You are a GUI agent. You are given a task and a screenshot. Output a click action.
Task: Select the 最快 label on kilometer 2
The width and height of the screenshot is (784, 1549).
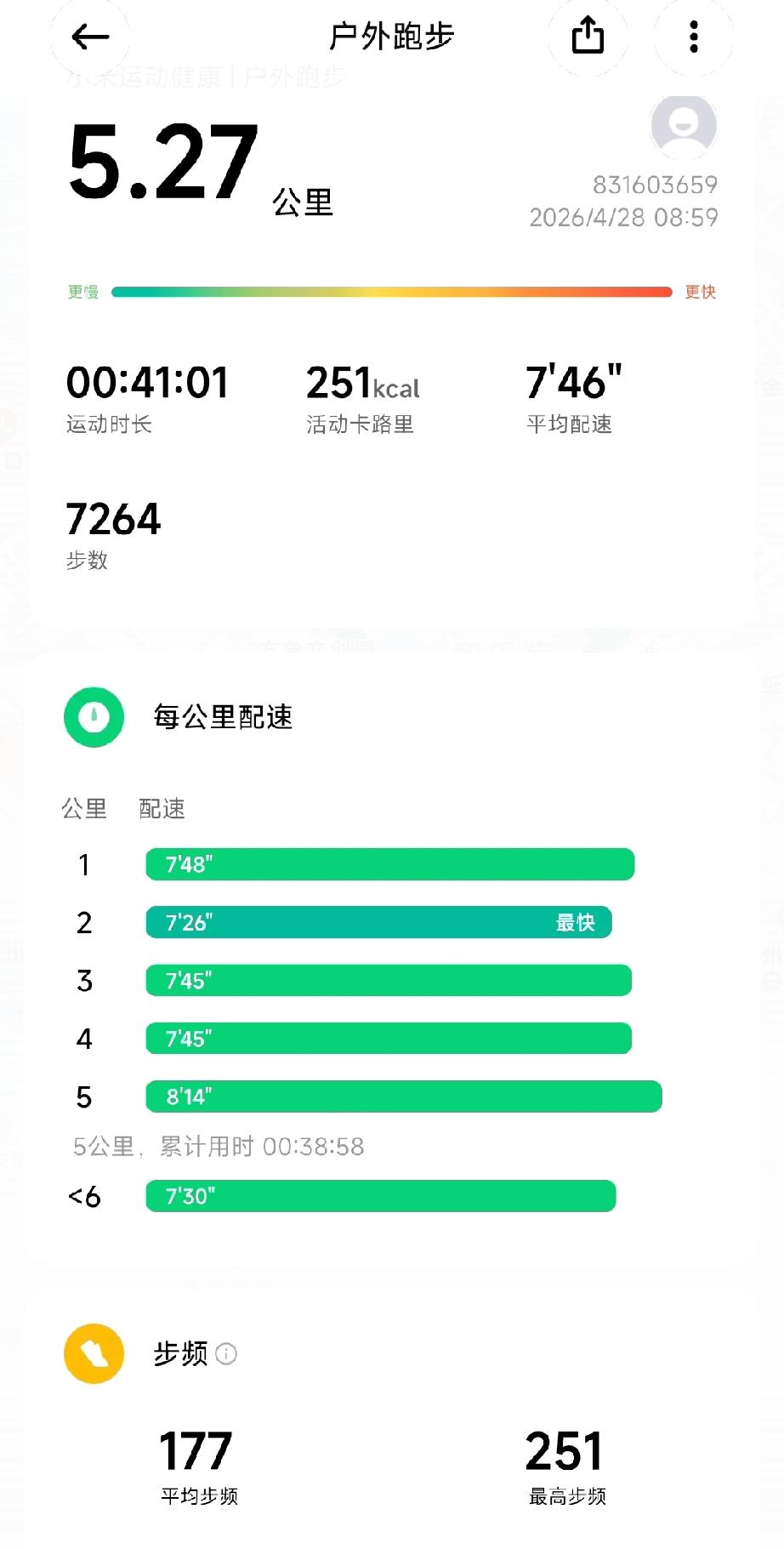coord(575,922)
